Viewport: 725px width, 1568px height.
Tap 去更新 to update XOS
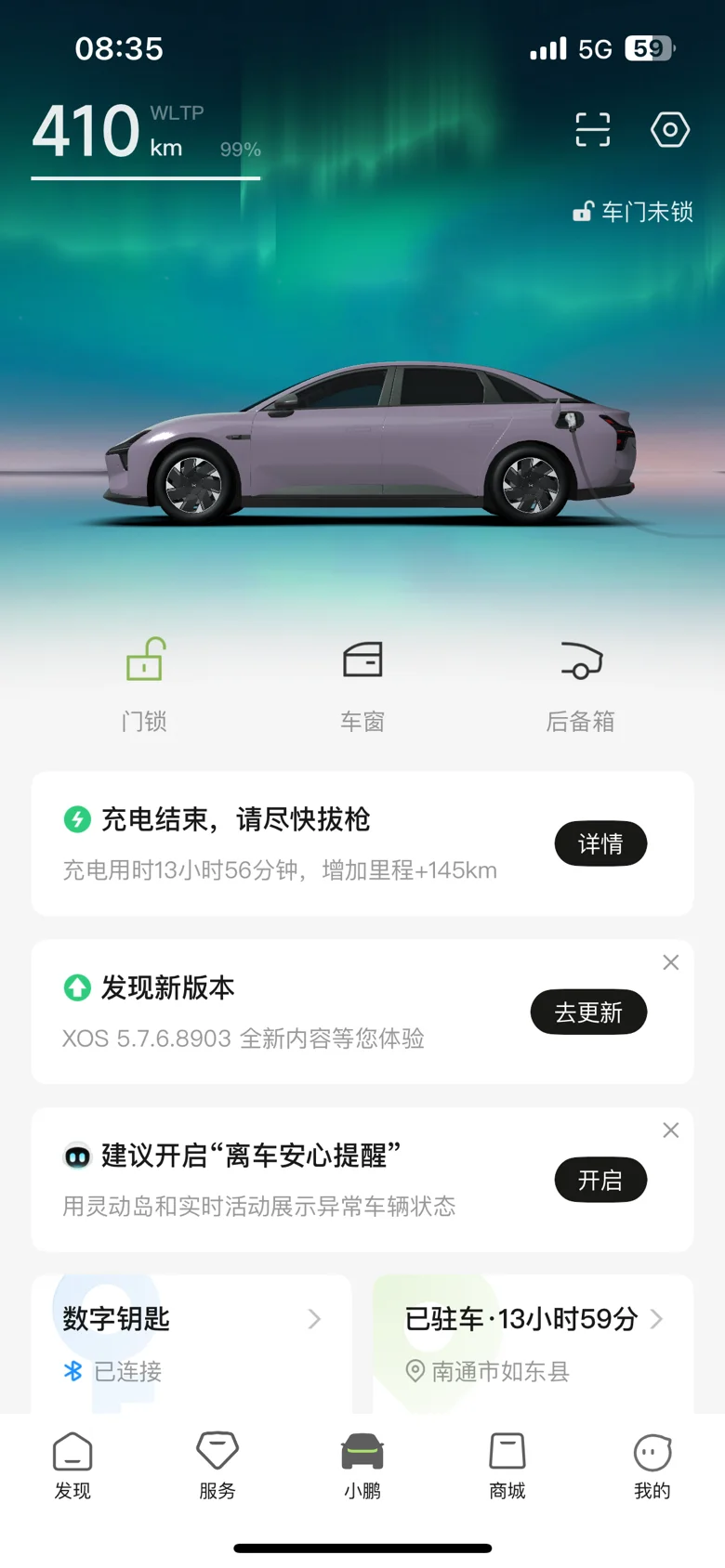point(588,1012)
